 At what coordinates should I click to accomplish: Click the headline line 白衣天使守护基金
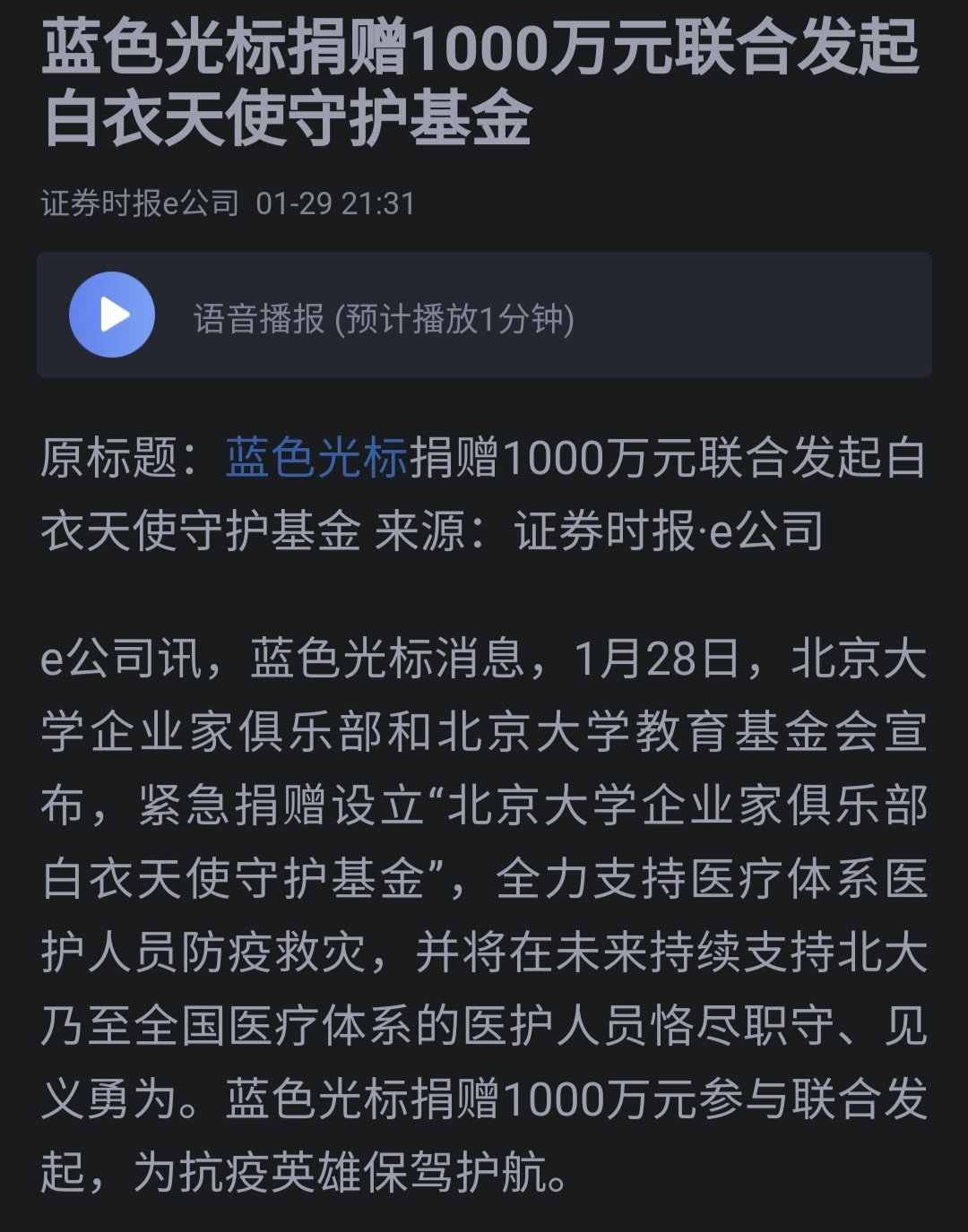tap(287, 116)
